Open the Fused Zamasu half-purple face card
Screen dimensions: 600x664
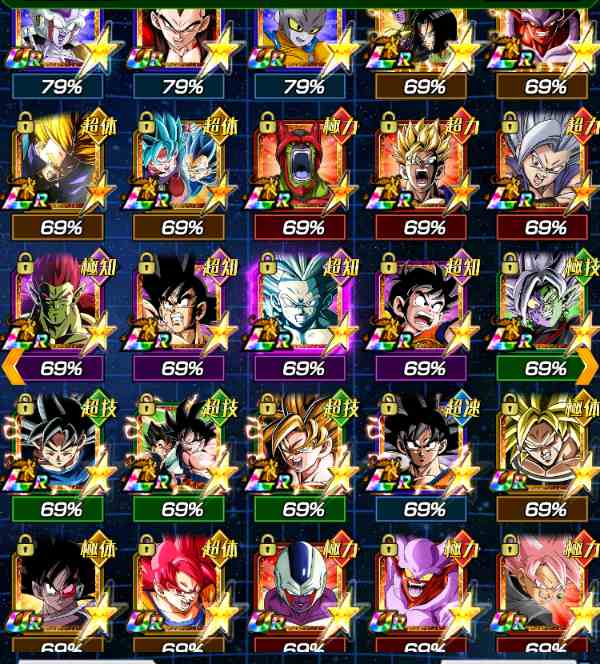pyautogui.click(x=543, y=300)
